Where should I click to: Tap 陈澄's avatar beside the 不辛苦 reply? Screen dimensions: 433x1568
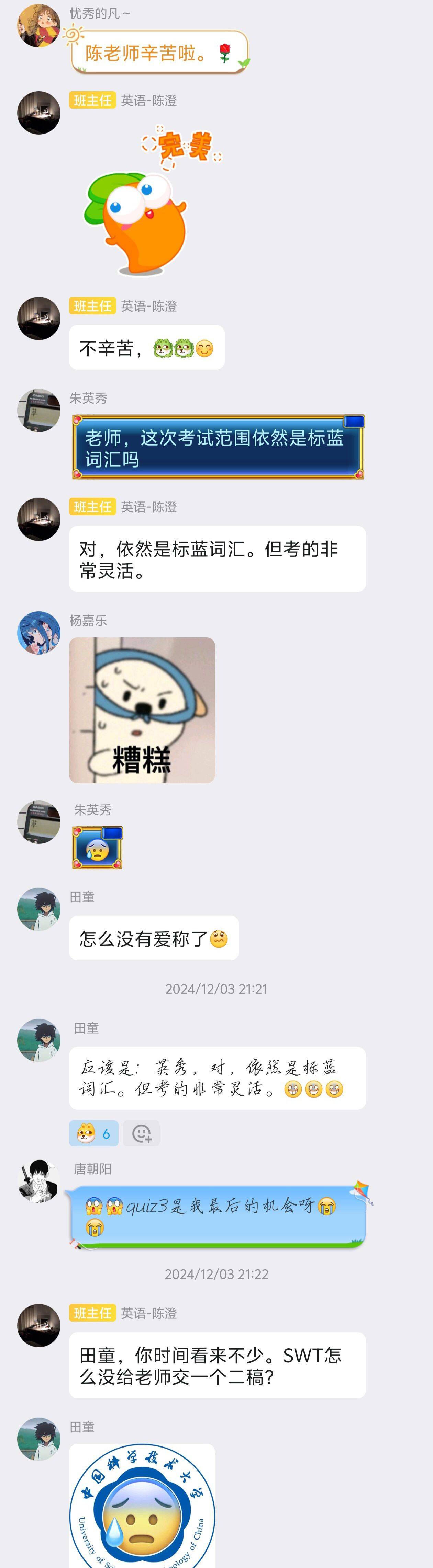pos(38,318)
